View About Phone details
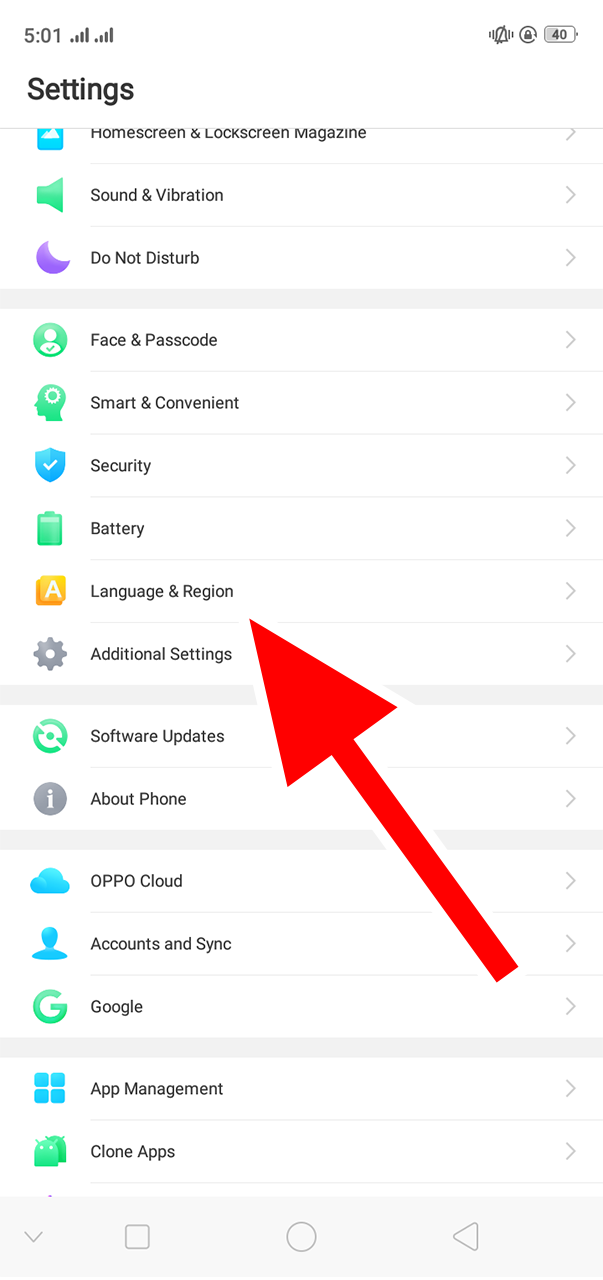Image resolution: width=603 pixels, height=1280 pixels. 138,799
